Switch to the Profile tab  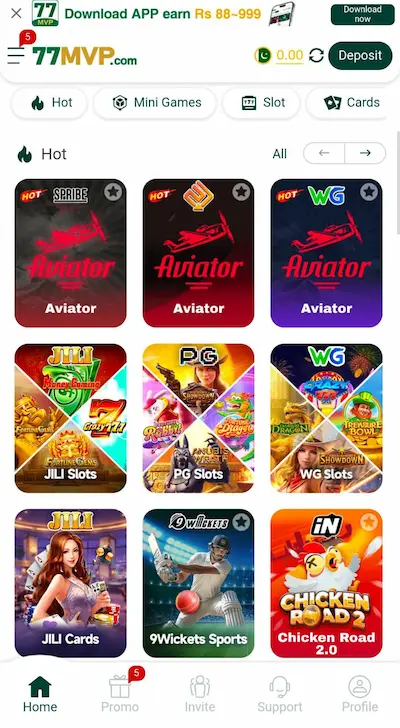pos(360,694)
